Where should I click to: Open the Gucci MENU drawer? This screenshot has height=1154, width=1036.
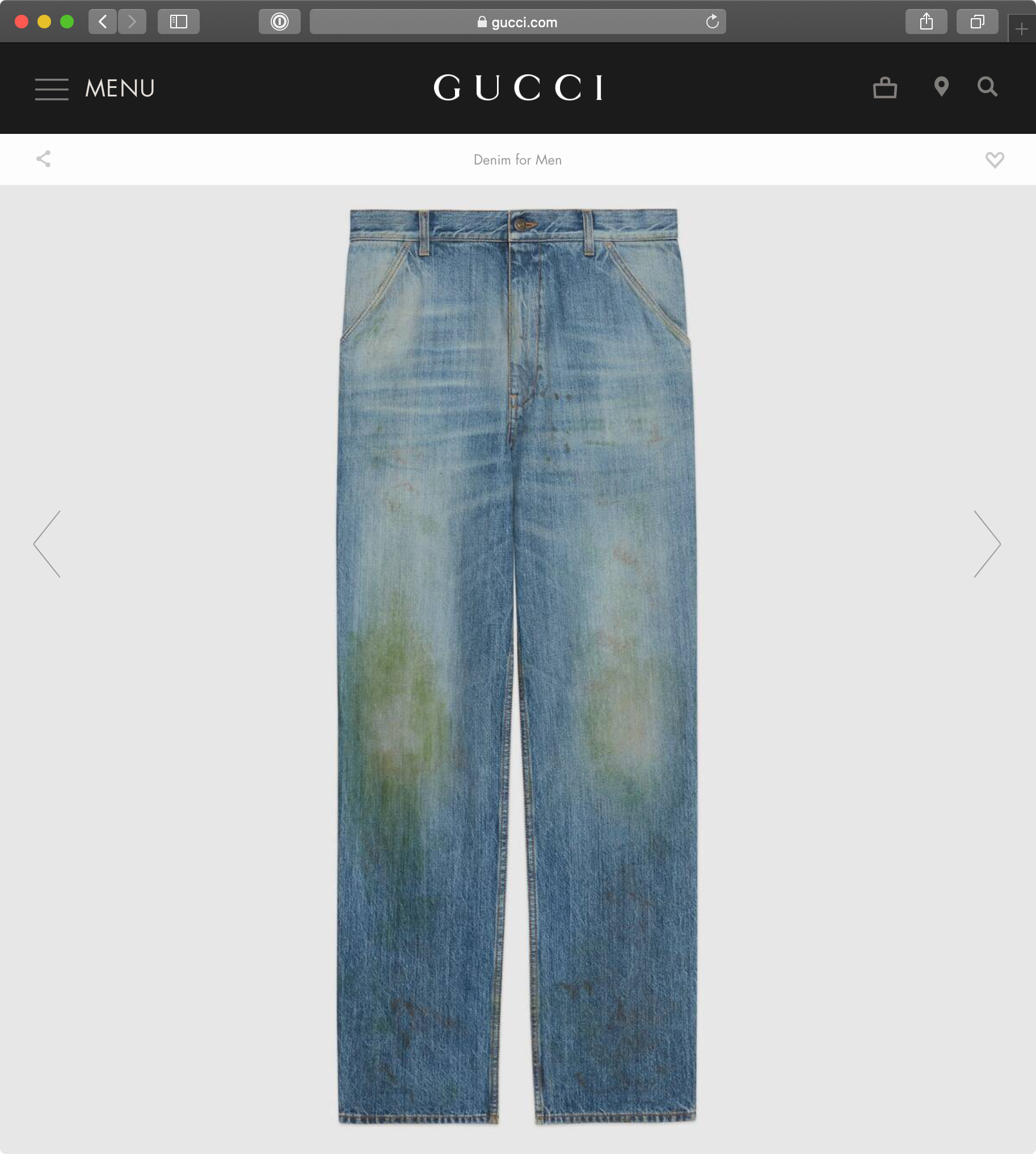coord(95,89)
